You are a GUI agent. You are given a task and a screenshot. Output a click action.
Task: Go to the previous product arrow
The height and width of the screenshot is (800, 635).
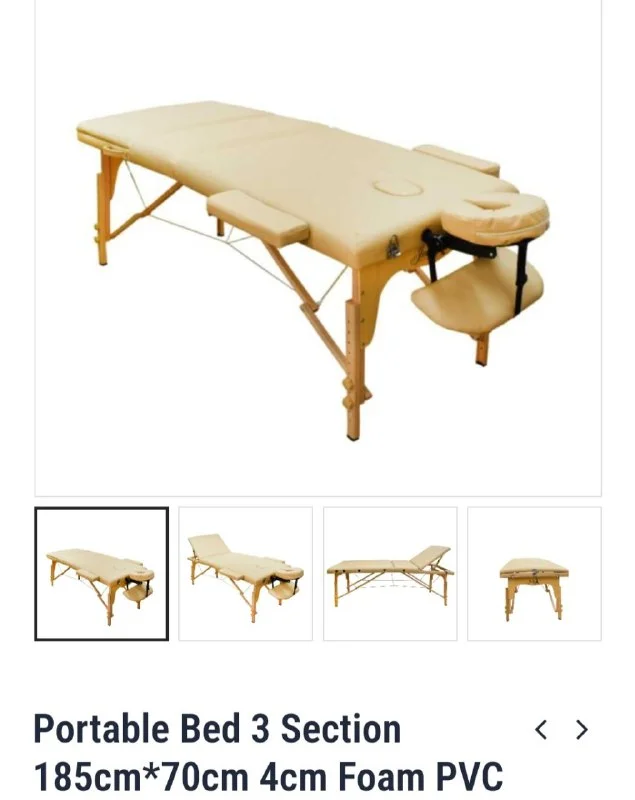coord(541,730)
